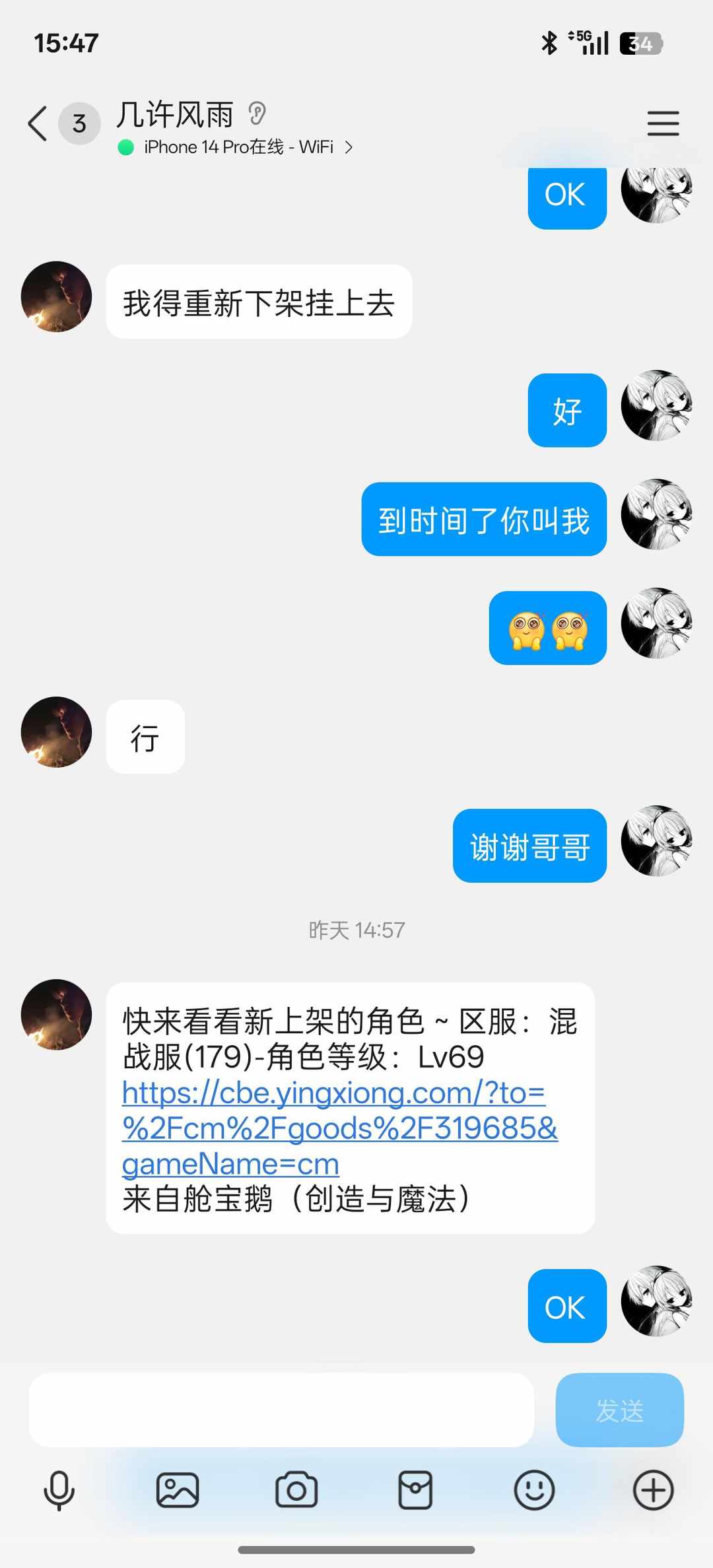Open the photo gallery picker icon
The height and width of the screenshot is (1568, 713).
pyautogui.click(x=178, y=1489)
